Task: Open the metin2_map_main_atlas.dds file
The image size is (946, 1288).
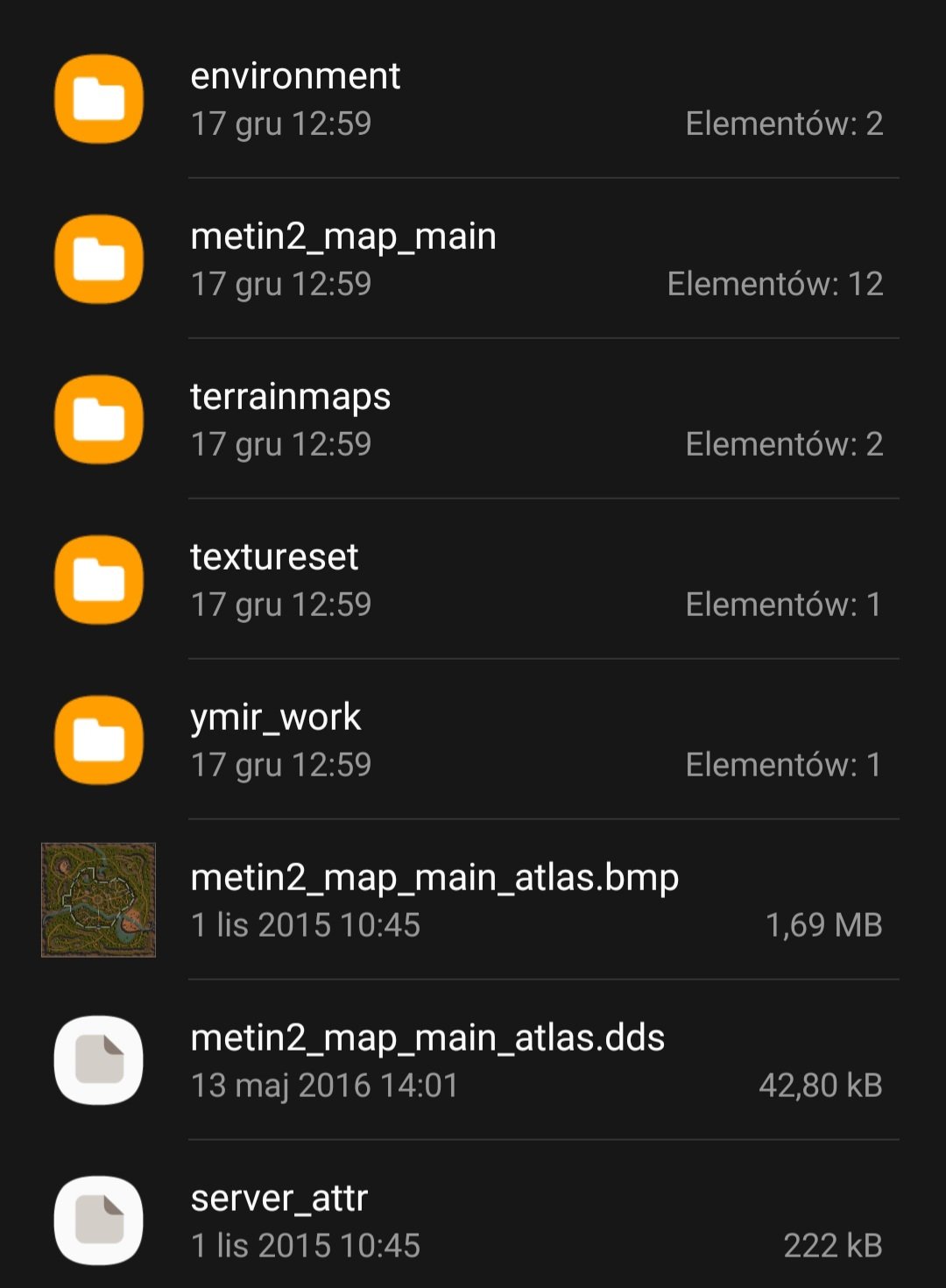Action: [427, 1039]
